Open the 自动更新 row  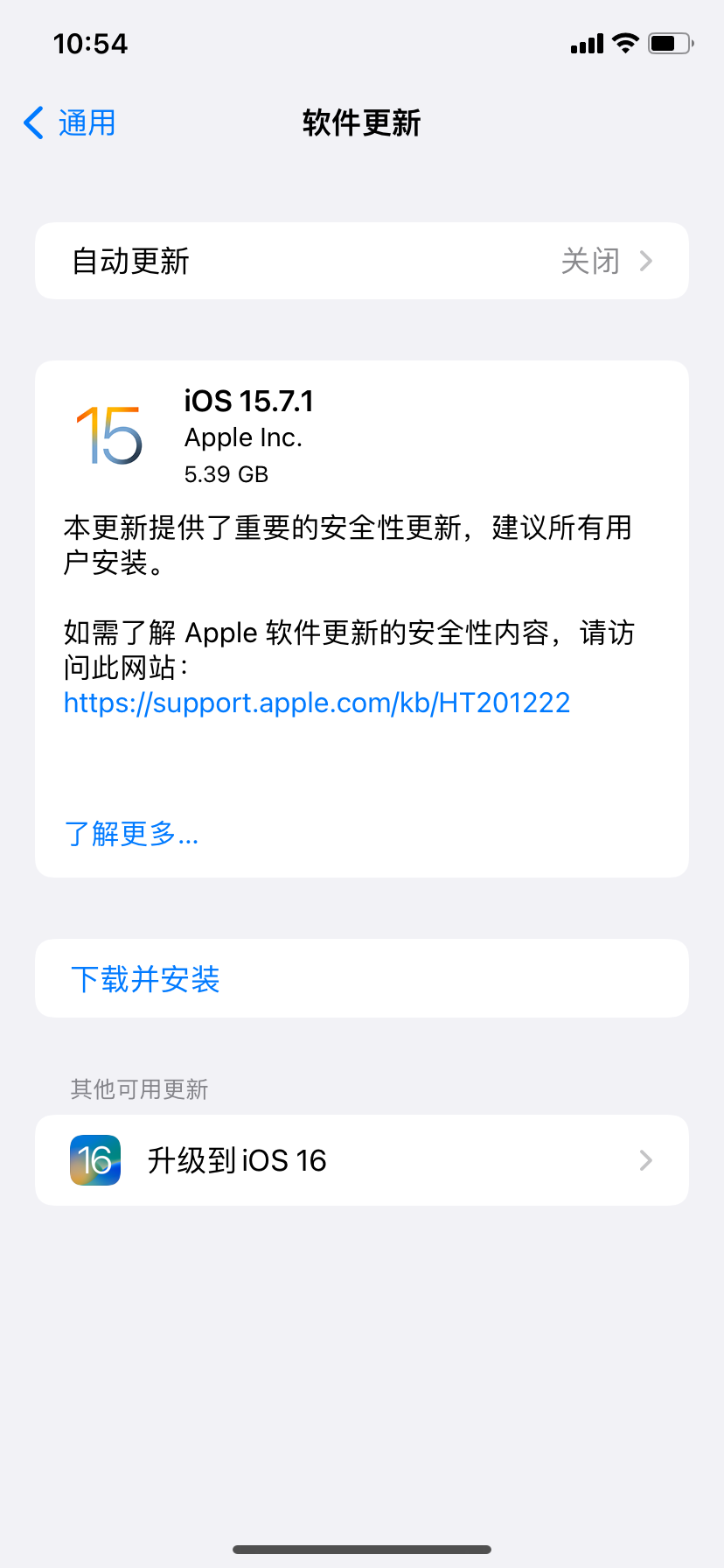[362, 261]
